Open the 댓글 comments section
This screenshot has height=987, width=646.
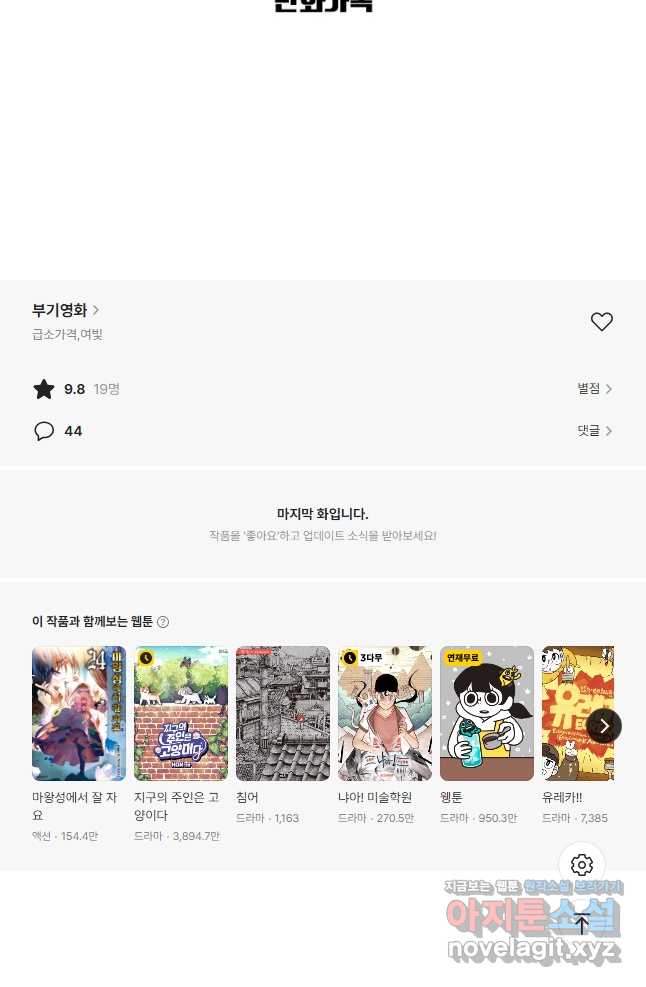[x=594, y=431]
